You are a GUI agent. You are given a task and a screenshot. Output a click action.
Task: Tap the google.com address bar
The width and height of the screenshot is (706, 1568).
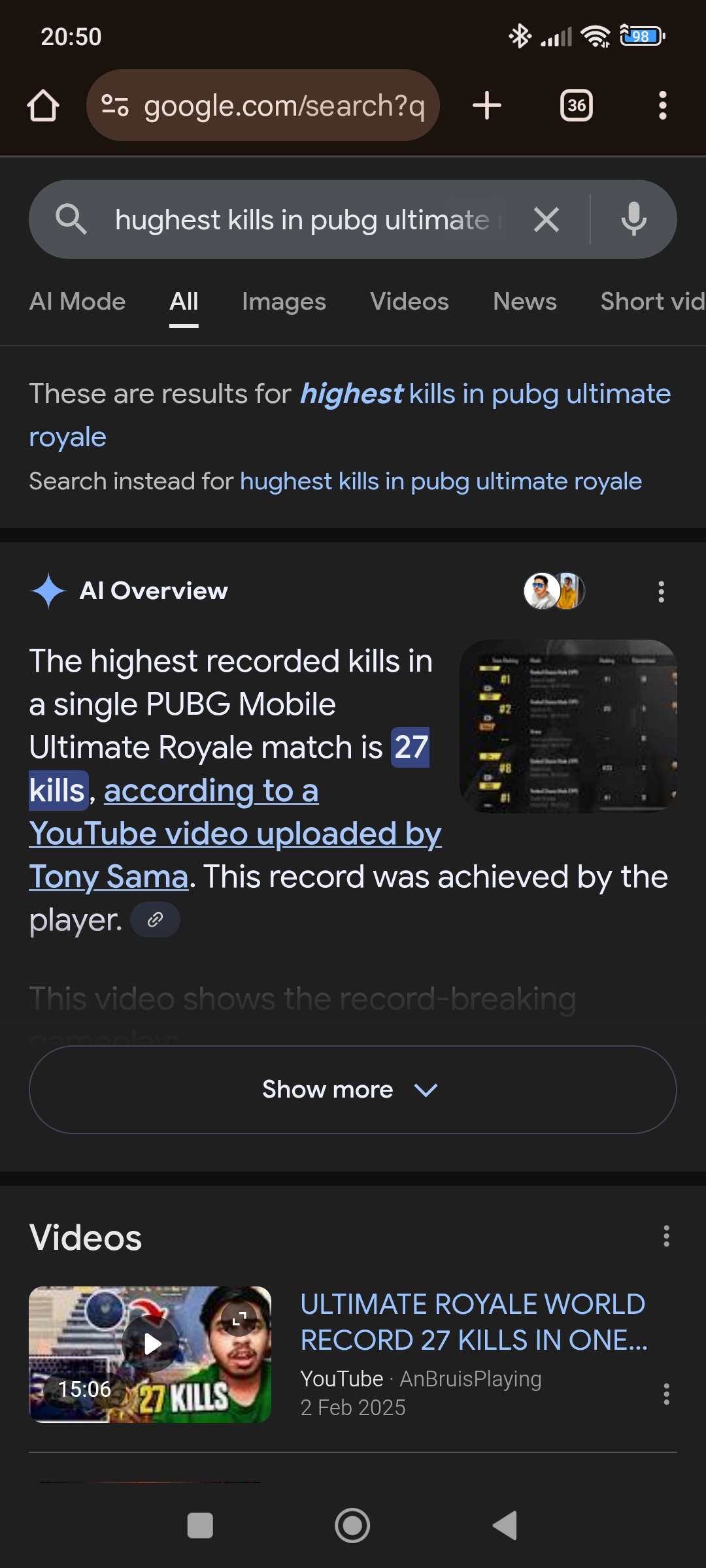[x=263, y=105]
